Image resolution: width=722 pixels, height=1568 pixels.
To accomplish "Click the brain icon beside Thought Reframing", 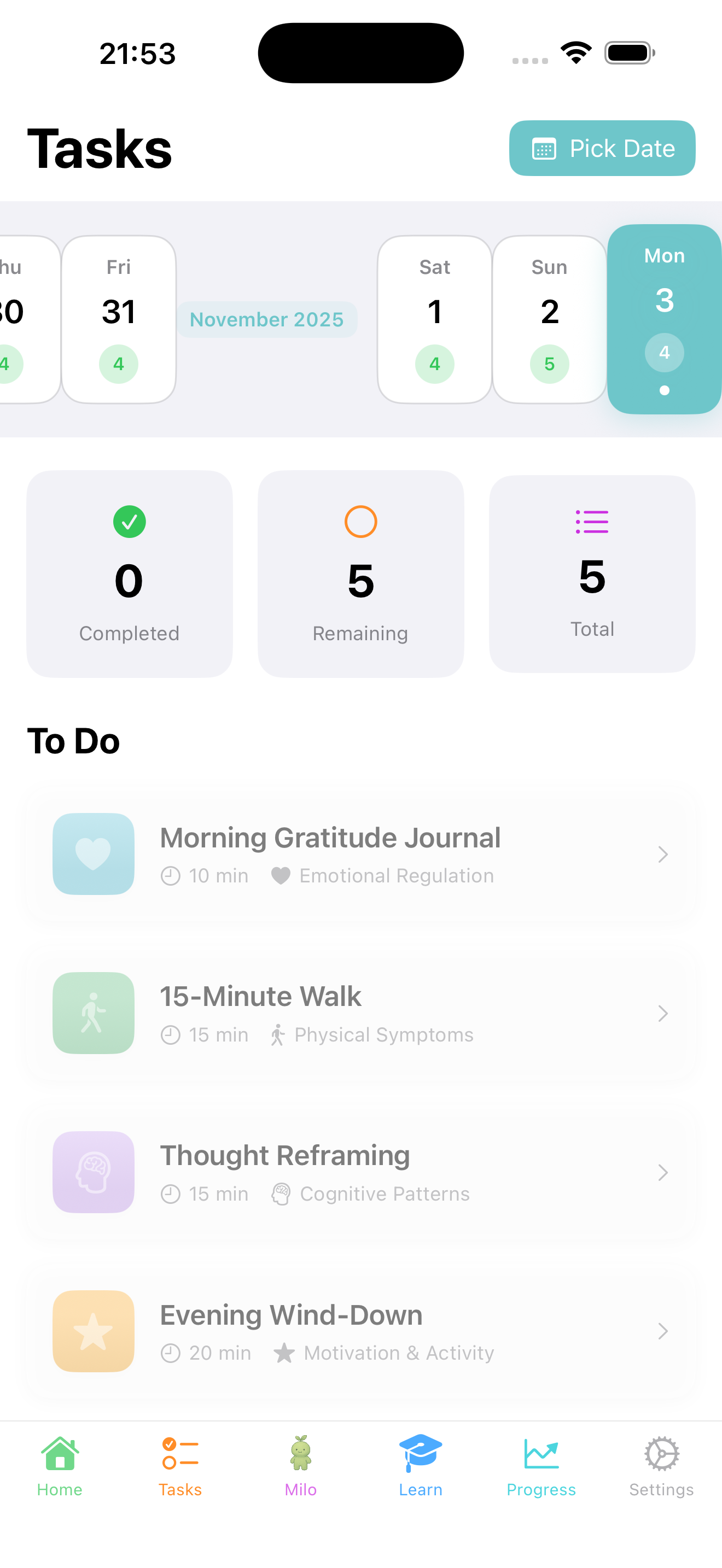I will tap(93, 1172).
